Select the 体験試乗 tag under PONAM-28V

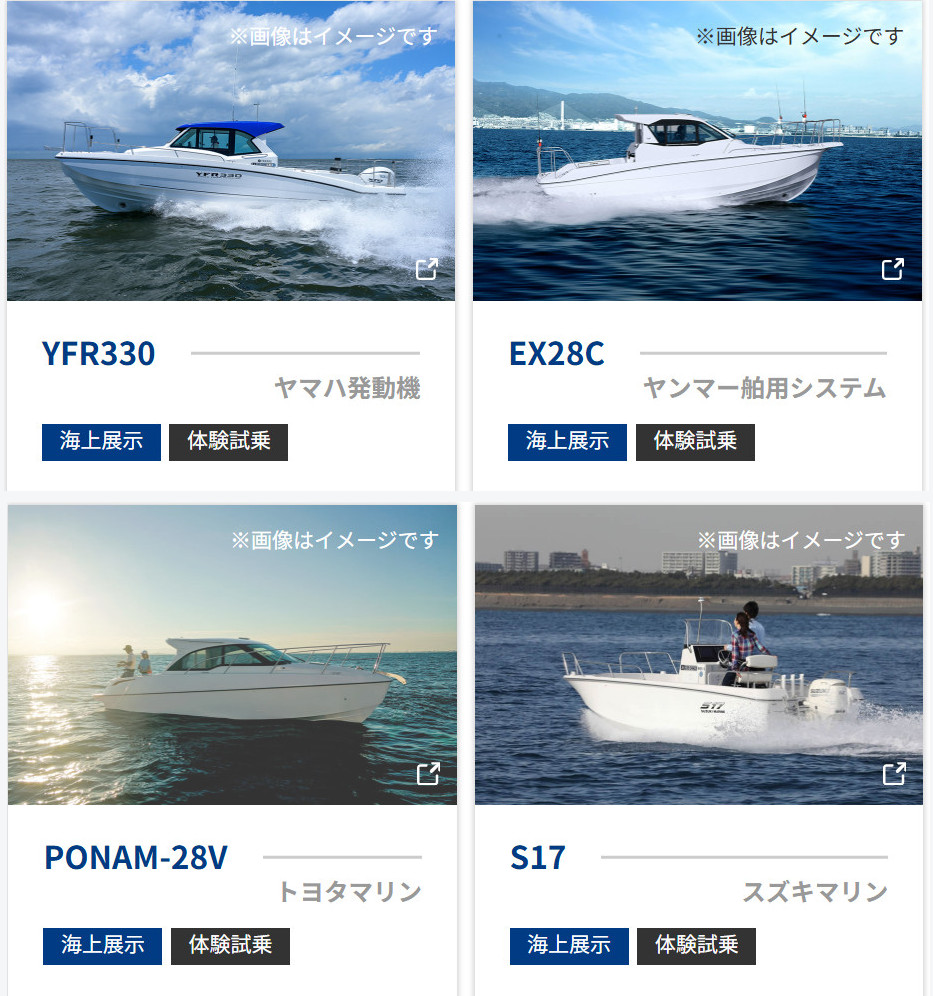(x=230, y=946)
